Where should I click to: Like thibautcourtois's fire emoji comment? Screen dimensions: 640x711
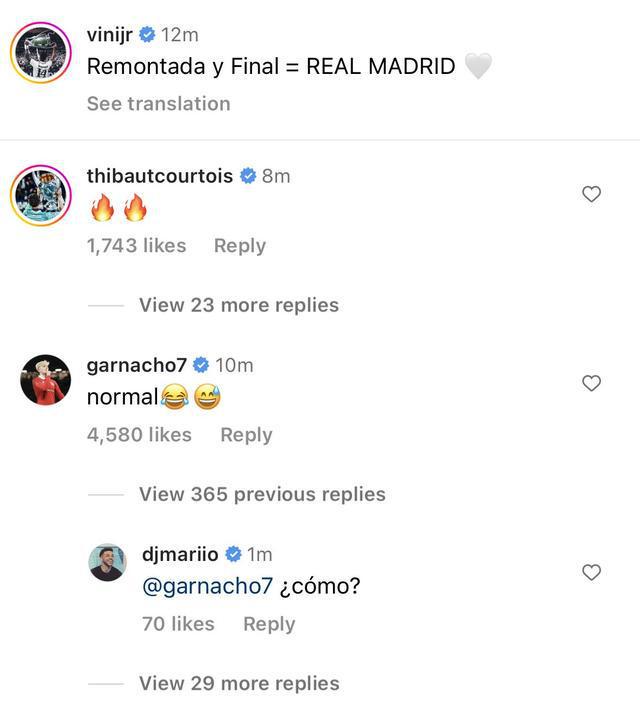[591, 194]
